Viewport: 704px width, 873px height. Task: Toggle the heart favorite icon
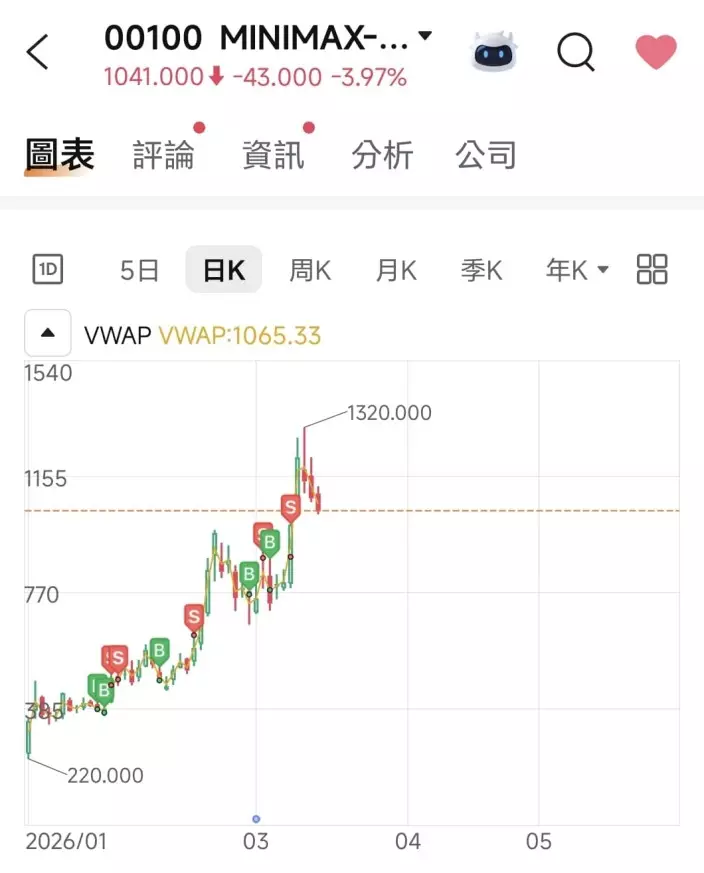tap(656, 51)
